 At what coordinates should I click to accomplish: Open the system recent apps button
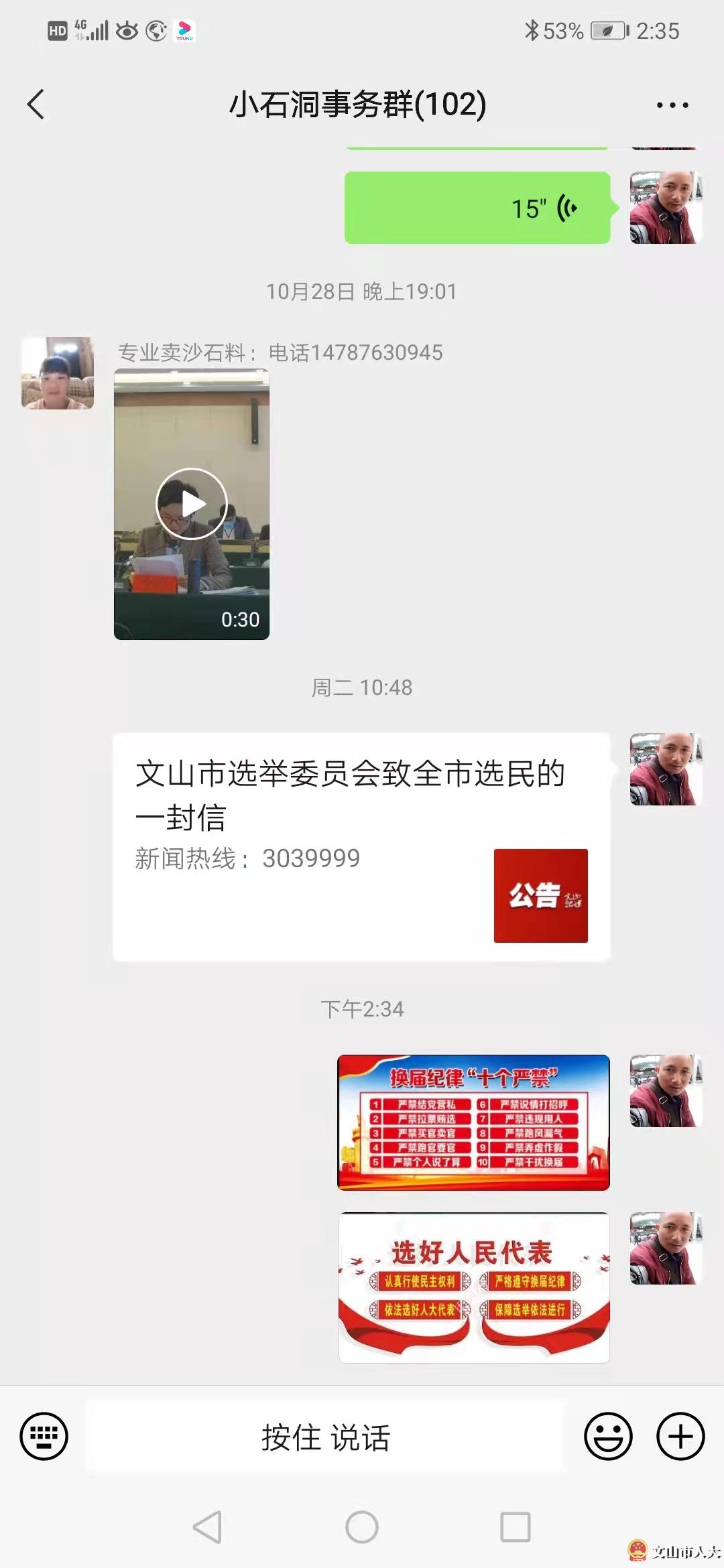click(515, 1527)
